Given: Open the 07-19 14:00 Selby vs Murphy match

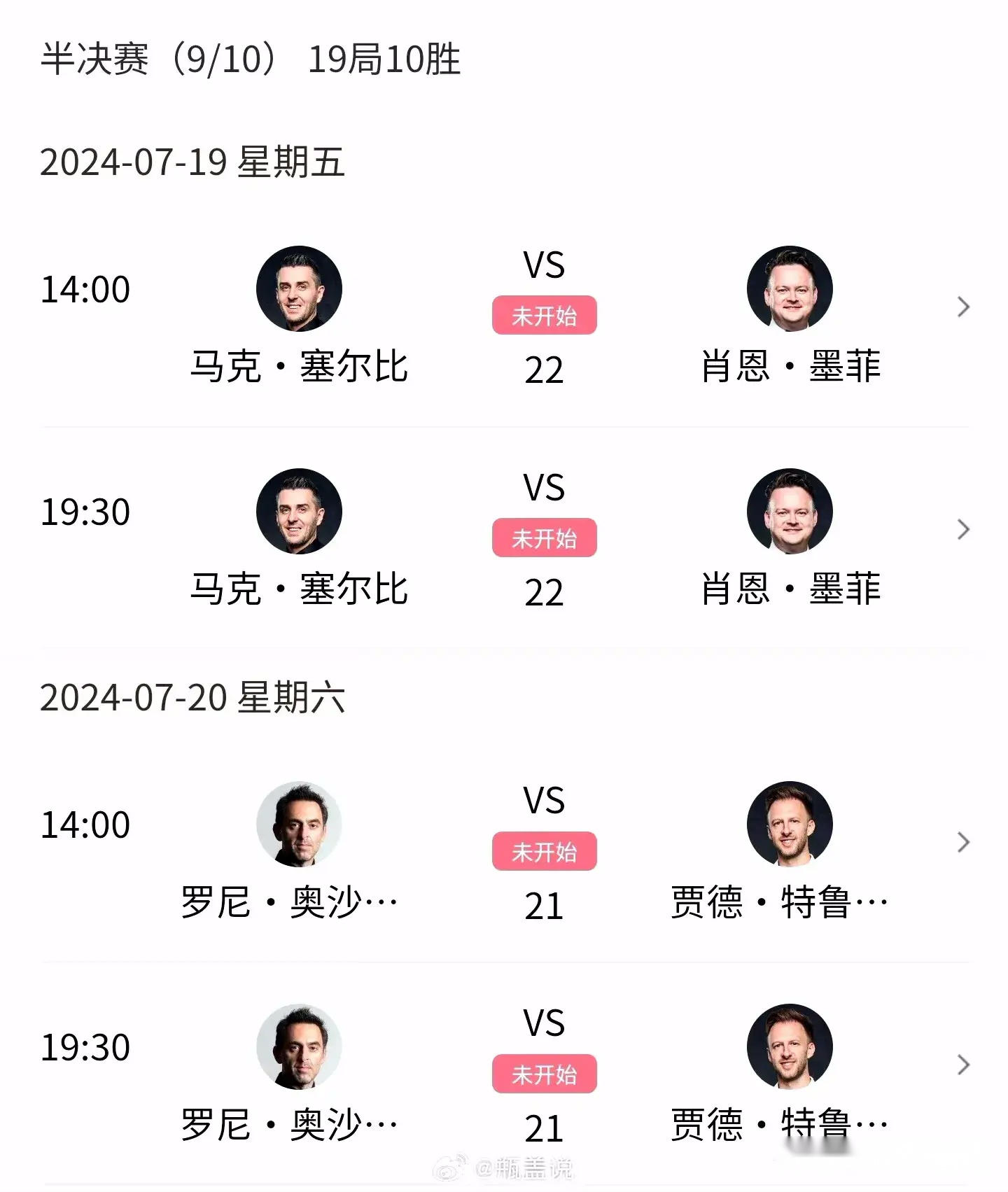Looking at the screenshot, I should point(963,307).
